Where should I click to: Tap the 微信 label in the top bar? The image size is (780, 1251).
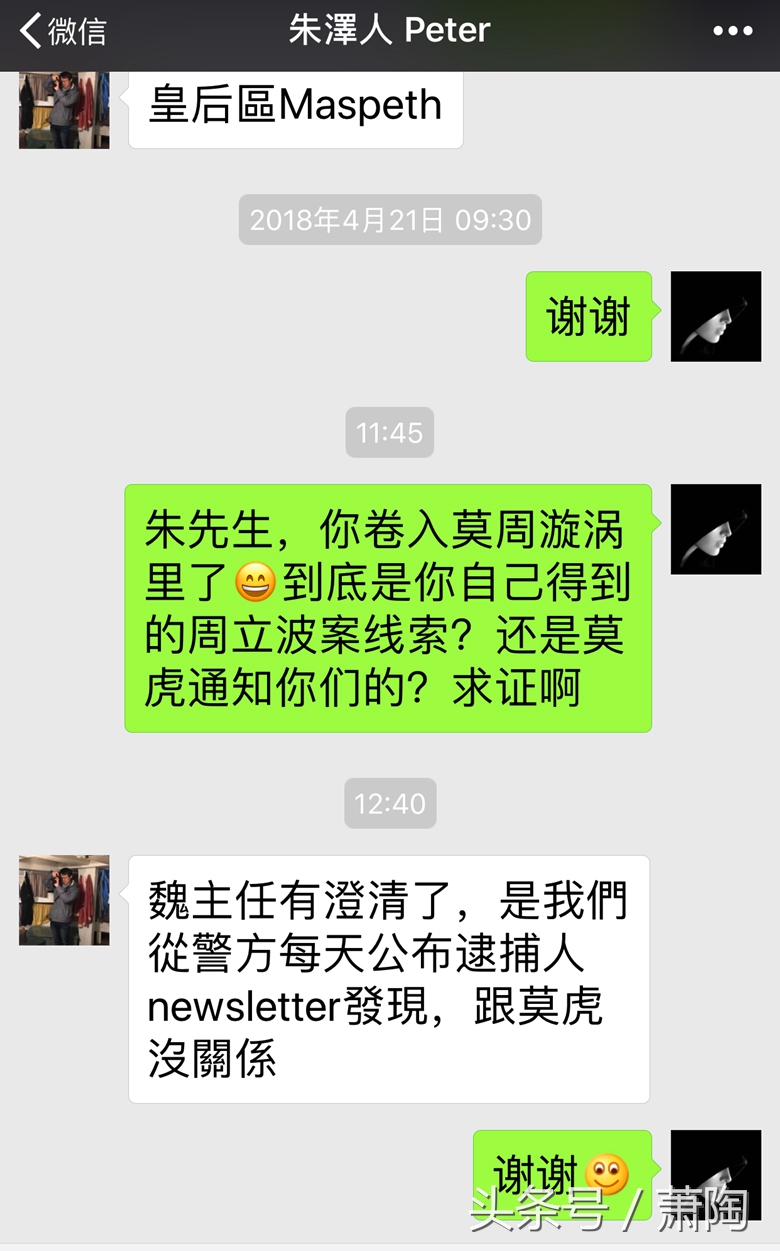click(75, 30)
